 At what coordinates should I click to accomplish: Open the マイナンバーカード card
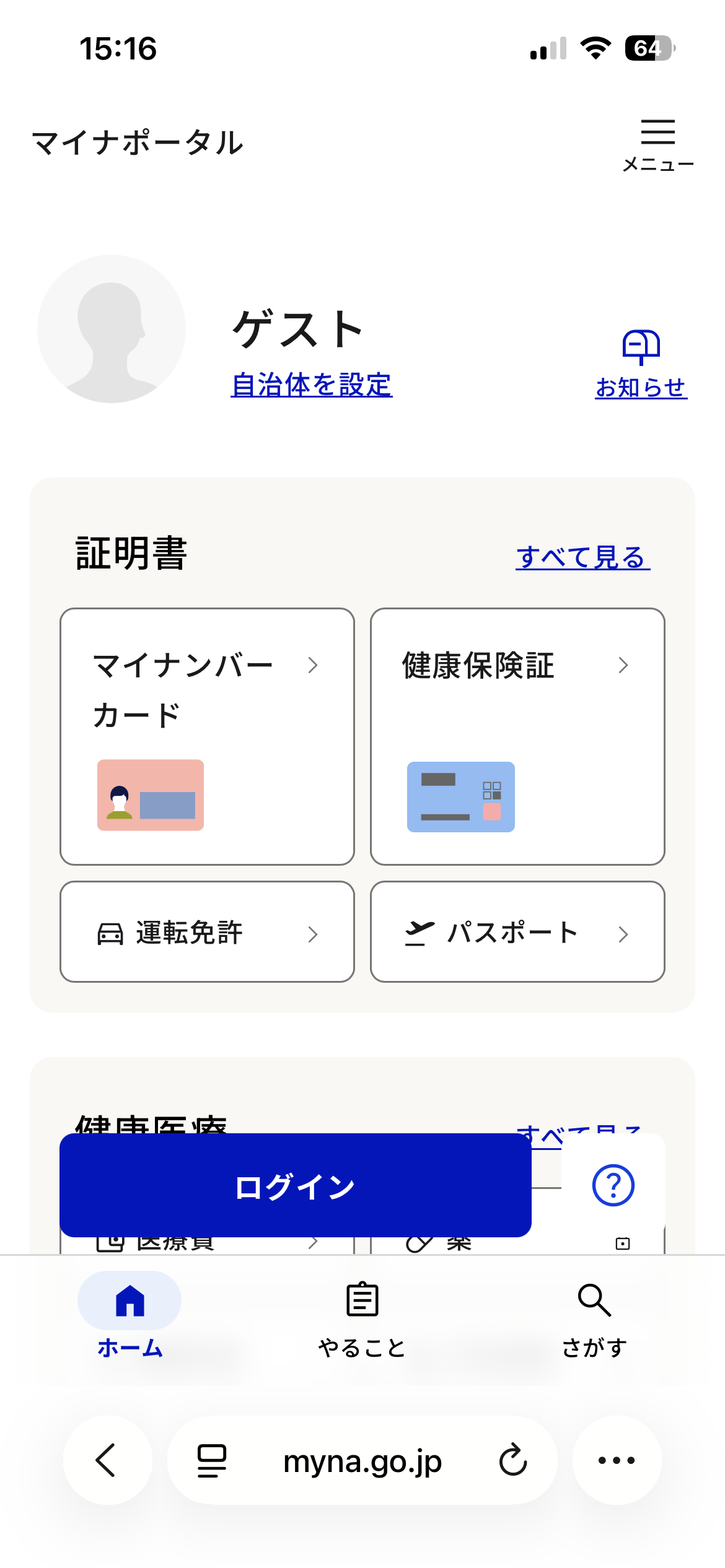point(207,736)
